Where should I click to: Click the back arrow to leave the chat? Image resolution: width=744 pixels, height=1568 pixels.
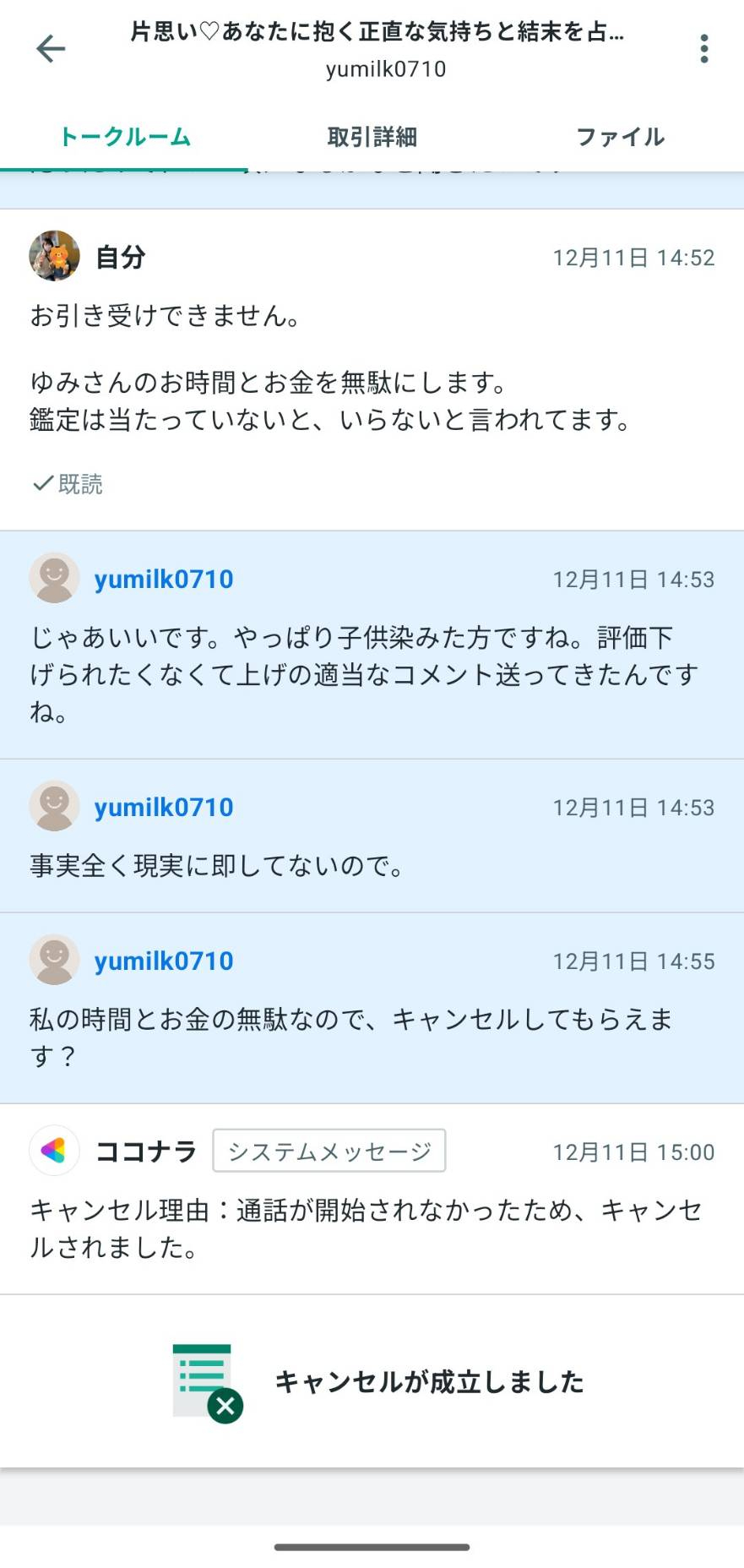point(50,48)
